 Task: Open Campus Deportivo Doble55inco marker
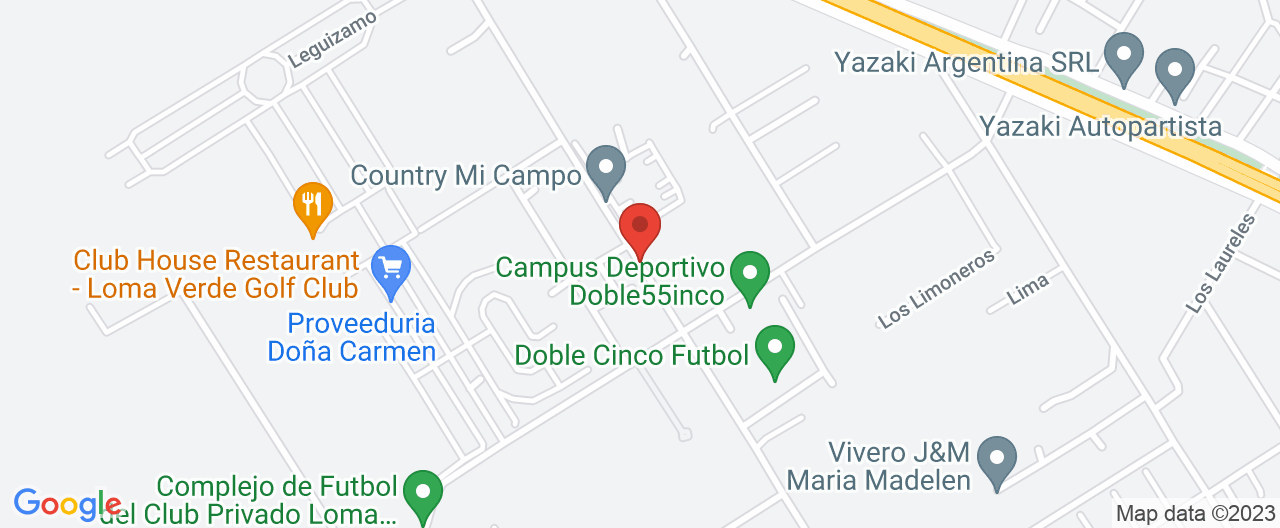[x=749, y=275]
